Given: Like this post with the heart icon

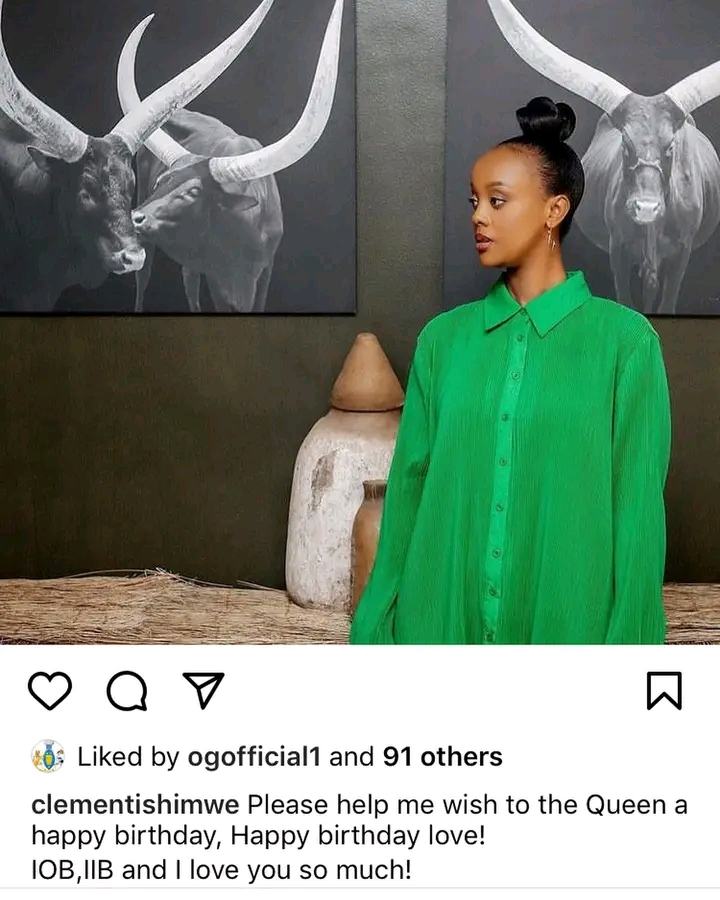Looking at the screenshot, I should coord(49,690).
